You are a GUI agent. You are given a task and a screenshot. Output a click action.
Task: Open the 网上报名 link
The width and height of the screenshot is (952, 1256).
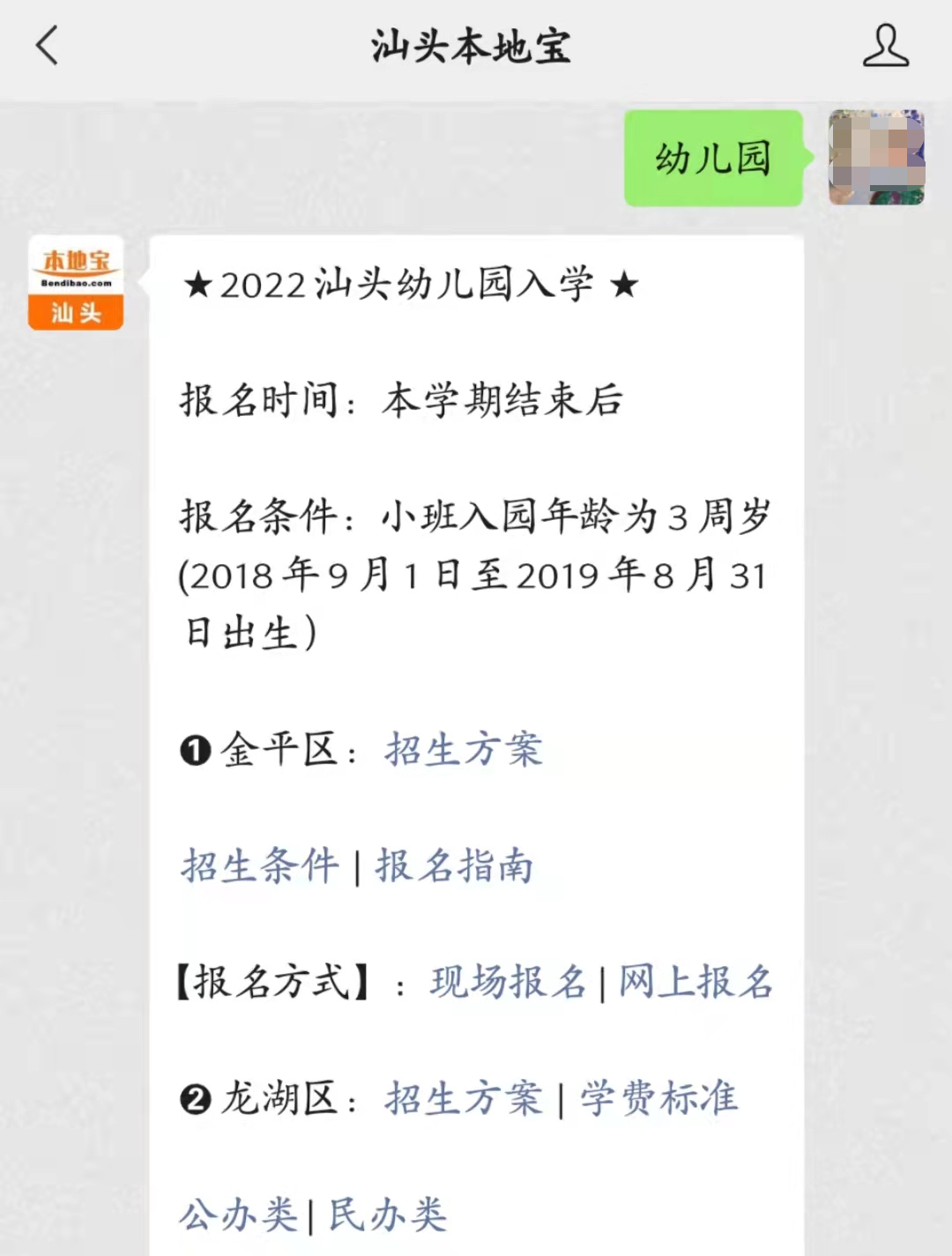(695, 982)
